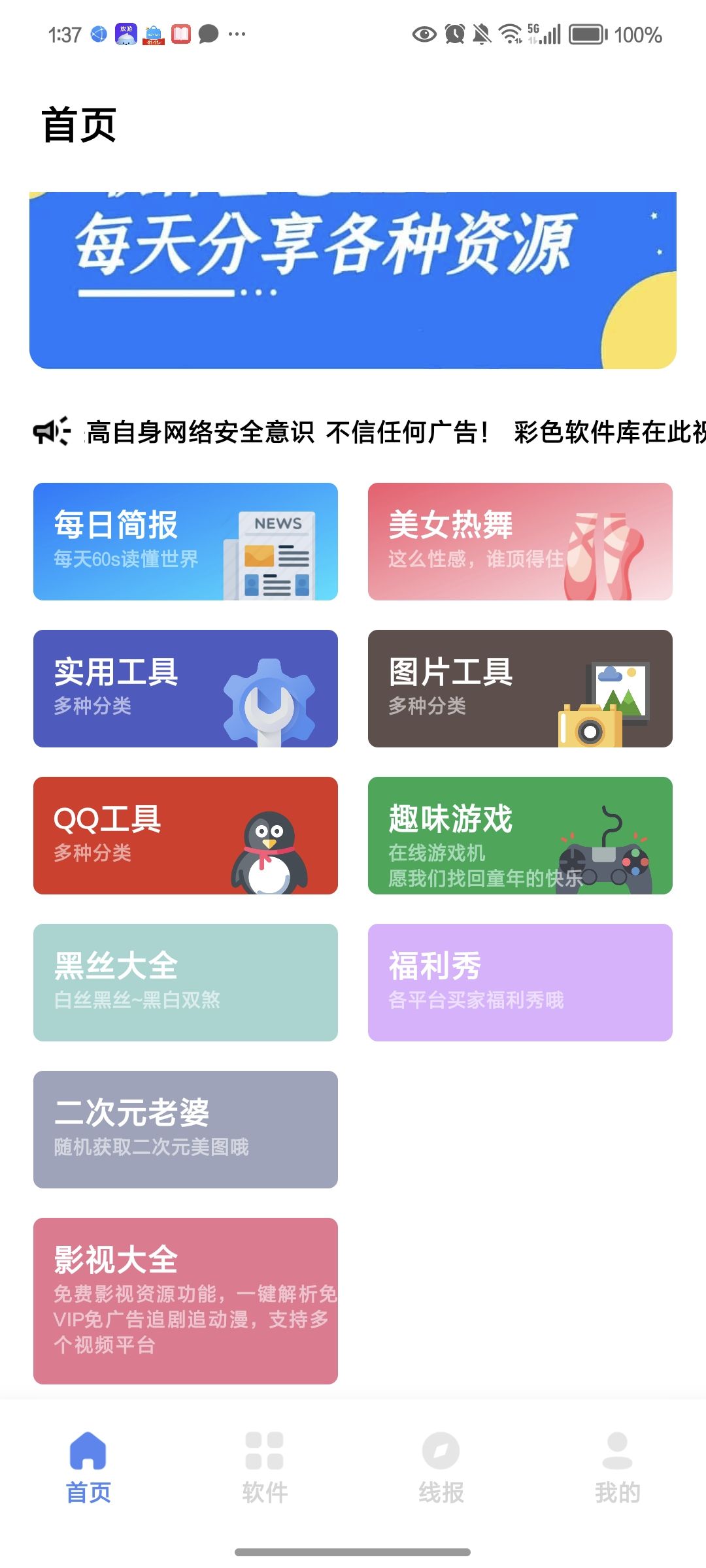The width and height of the screenshot is (706, 1568).
Task: Open the 图片工具 card
Action: coord(520,689)
